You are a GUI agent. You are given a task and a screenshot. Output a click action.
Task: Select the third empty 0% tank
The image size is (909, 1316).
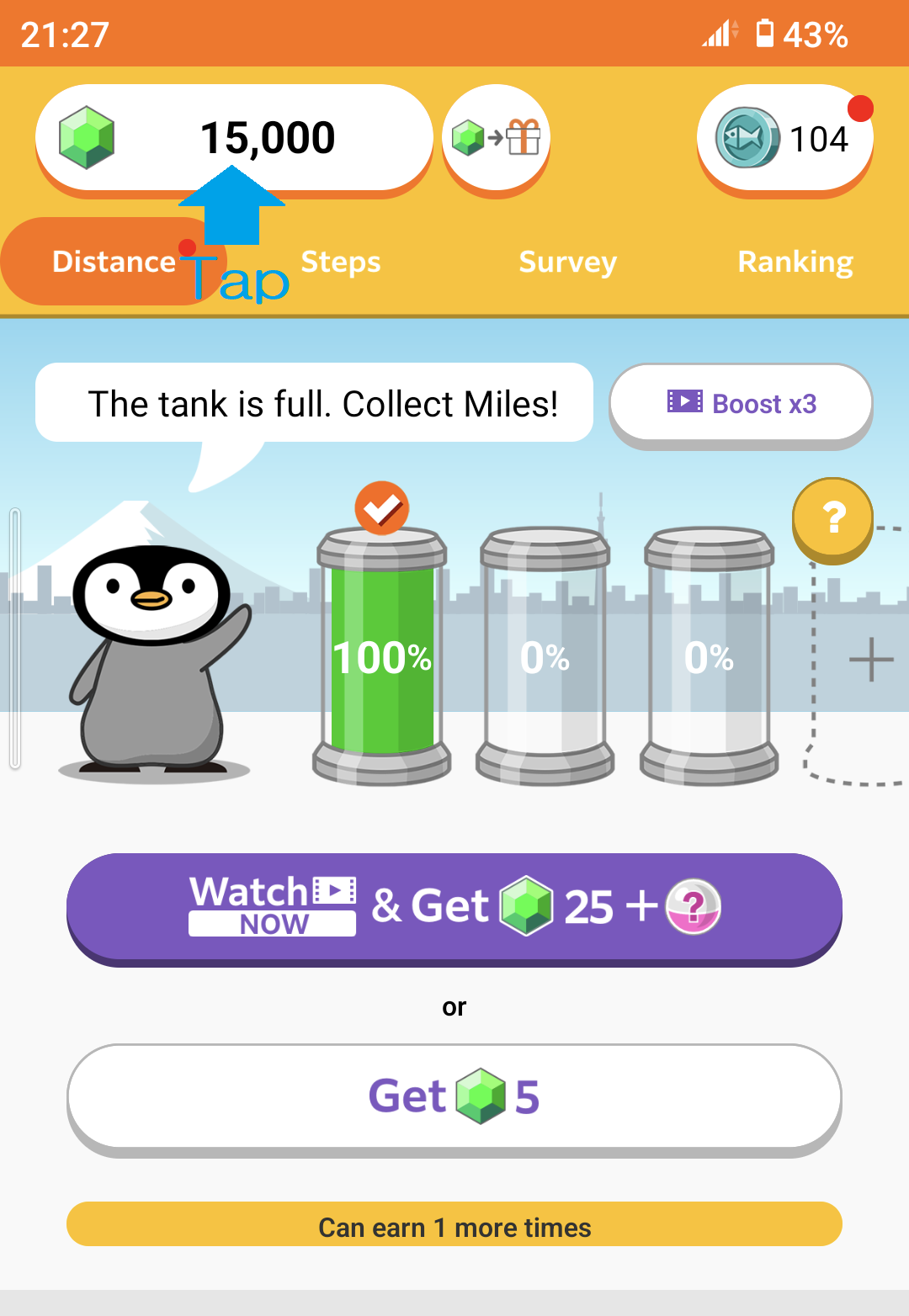(709, 656)
